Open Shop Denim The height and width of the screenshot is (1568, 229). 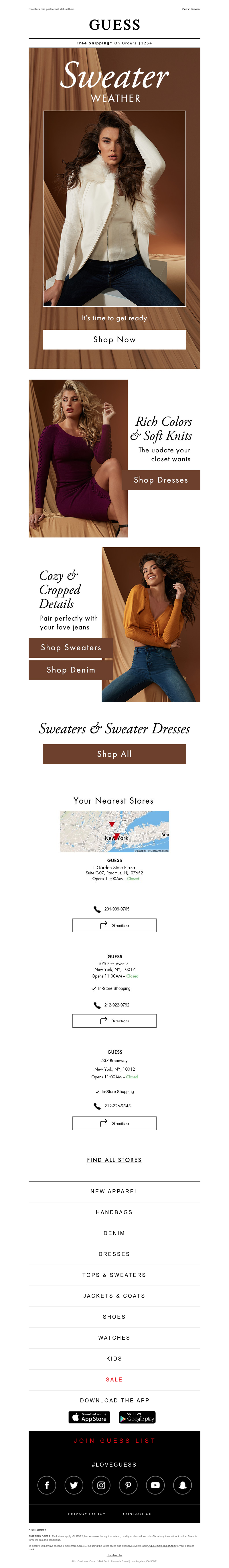point(70,670)
